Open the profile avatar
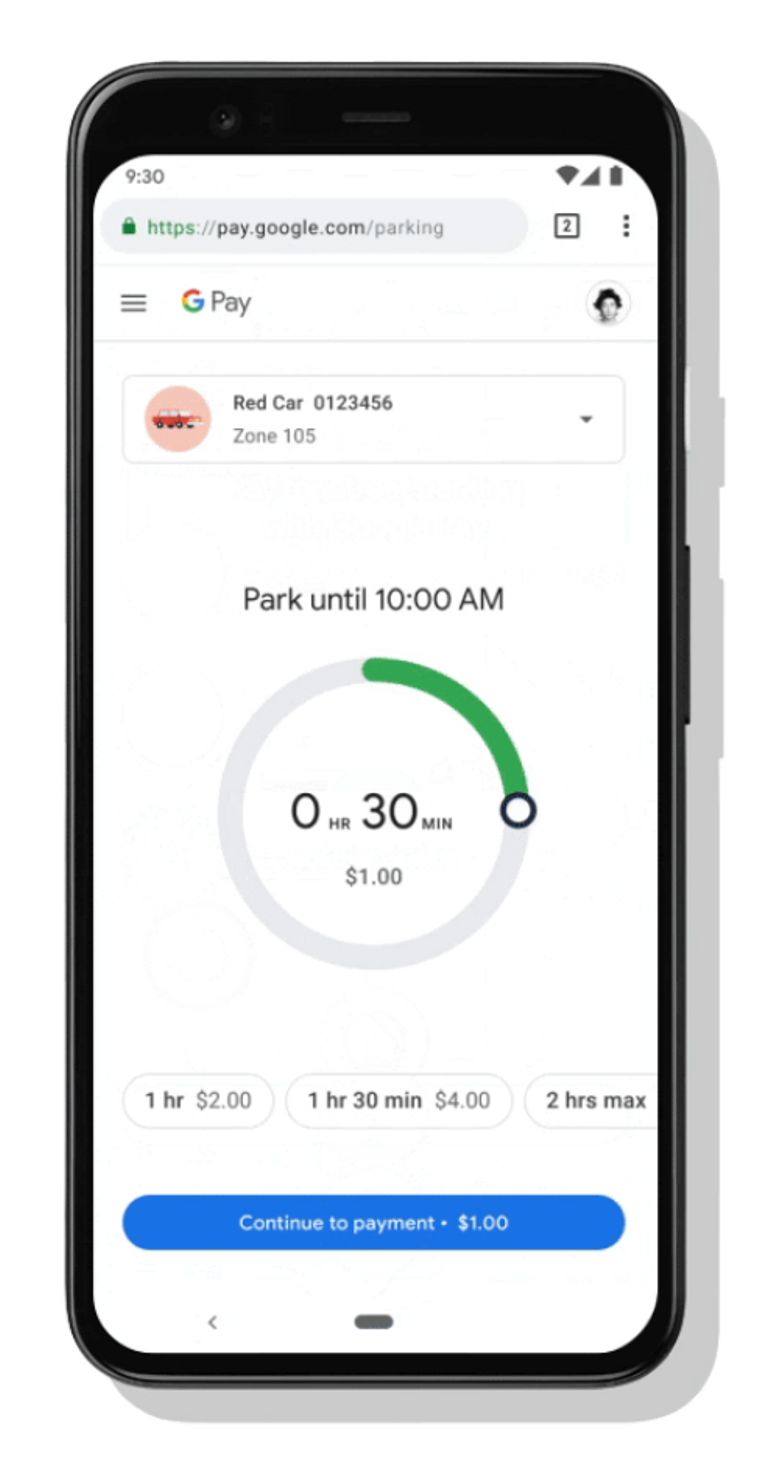This screenshot has width=770, height=1481. tap(607, 303)
